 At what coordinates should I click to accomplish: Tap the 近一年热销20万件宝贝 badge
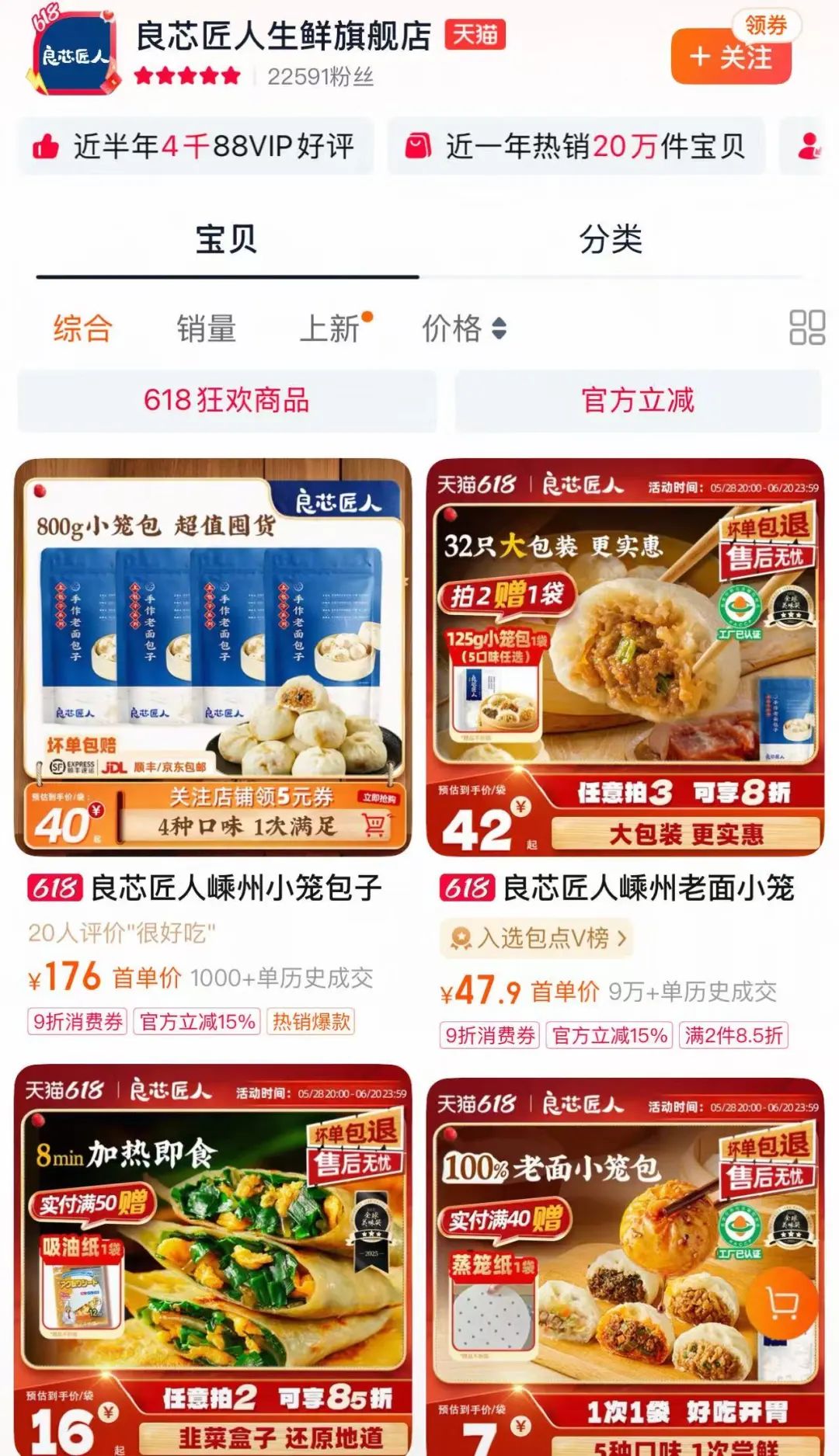(x=576, y=146)
